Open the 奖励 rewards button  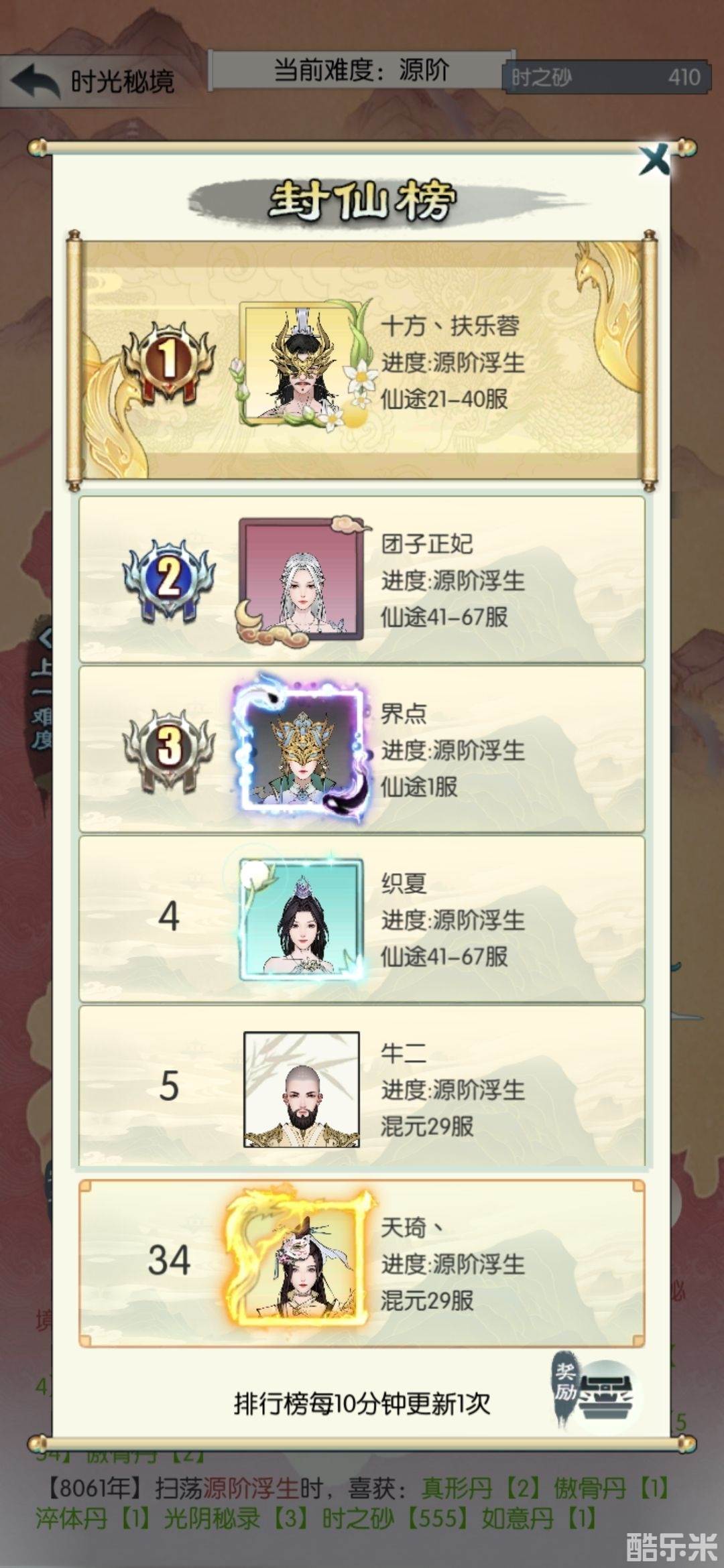tap(594, 1392)
